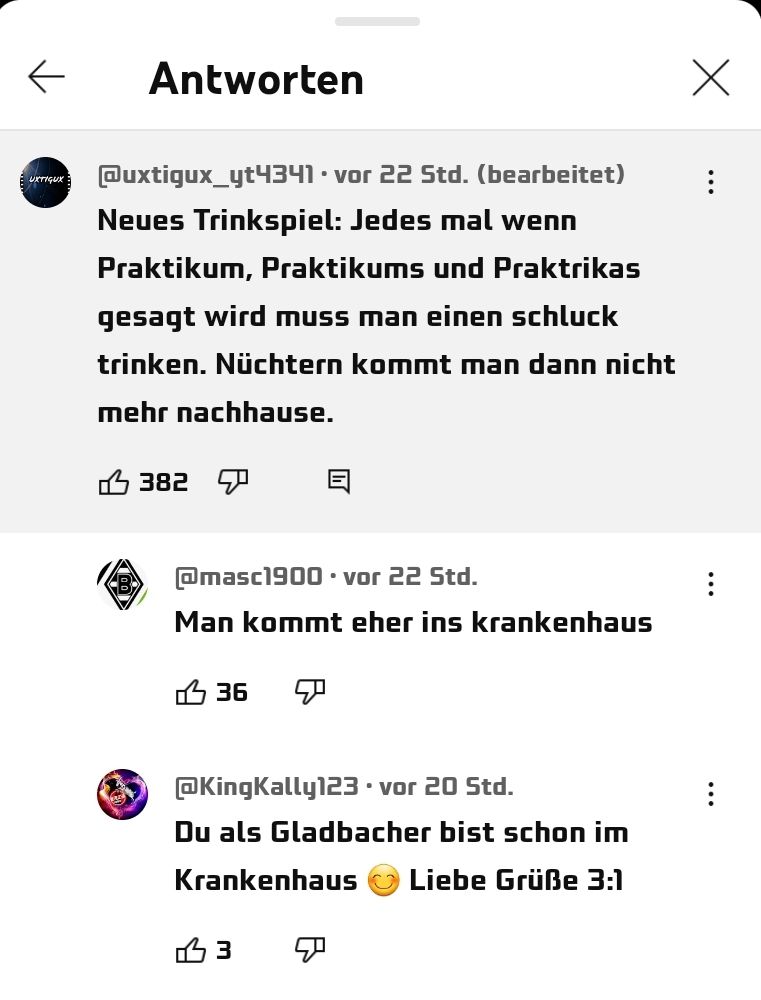Like the reply from @KingKally123

(x=191, y=950)
